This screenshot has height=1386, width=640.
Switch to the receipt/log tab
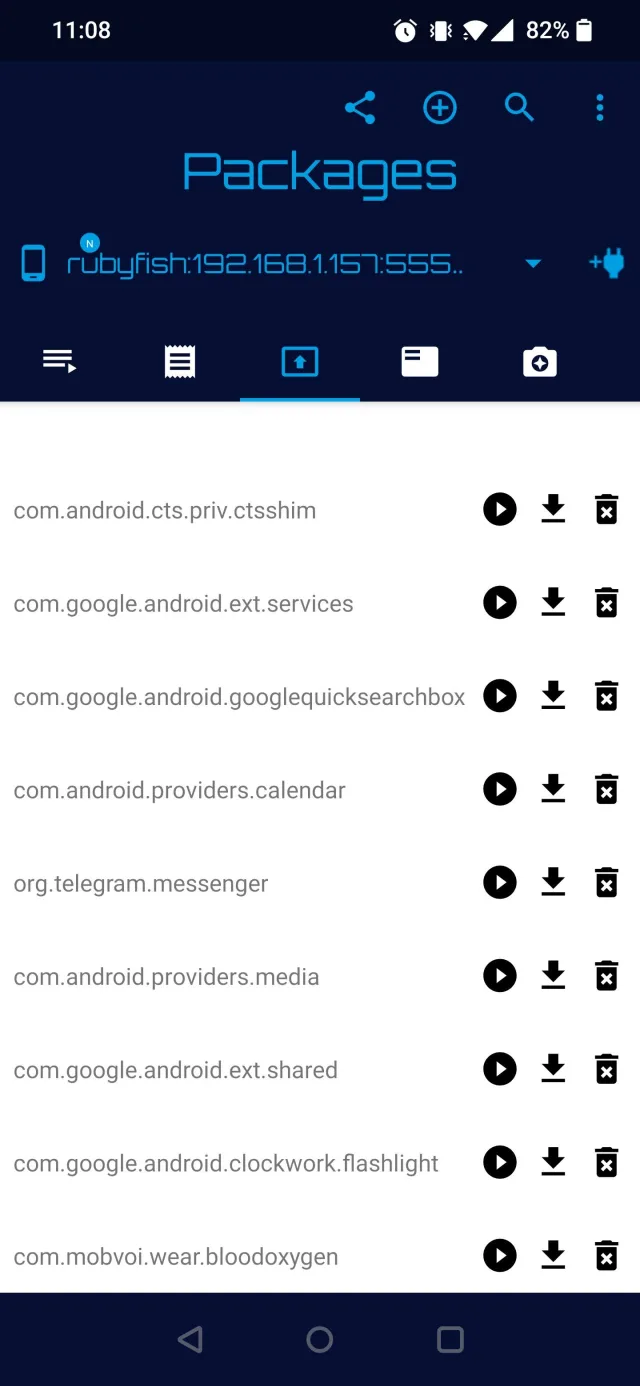[x=180, y=361]
